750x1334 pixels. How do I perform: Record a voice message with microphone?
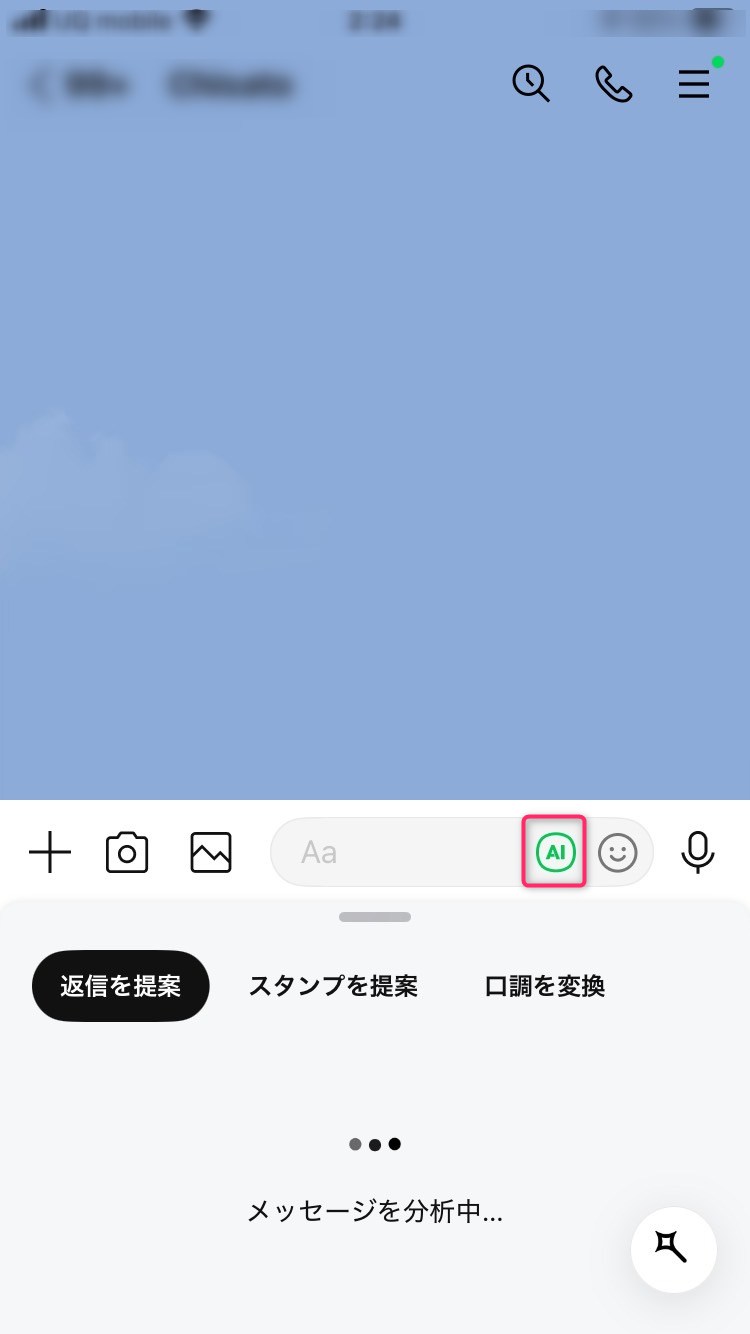tap(698, 852)
